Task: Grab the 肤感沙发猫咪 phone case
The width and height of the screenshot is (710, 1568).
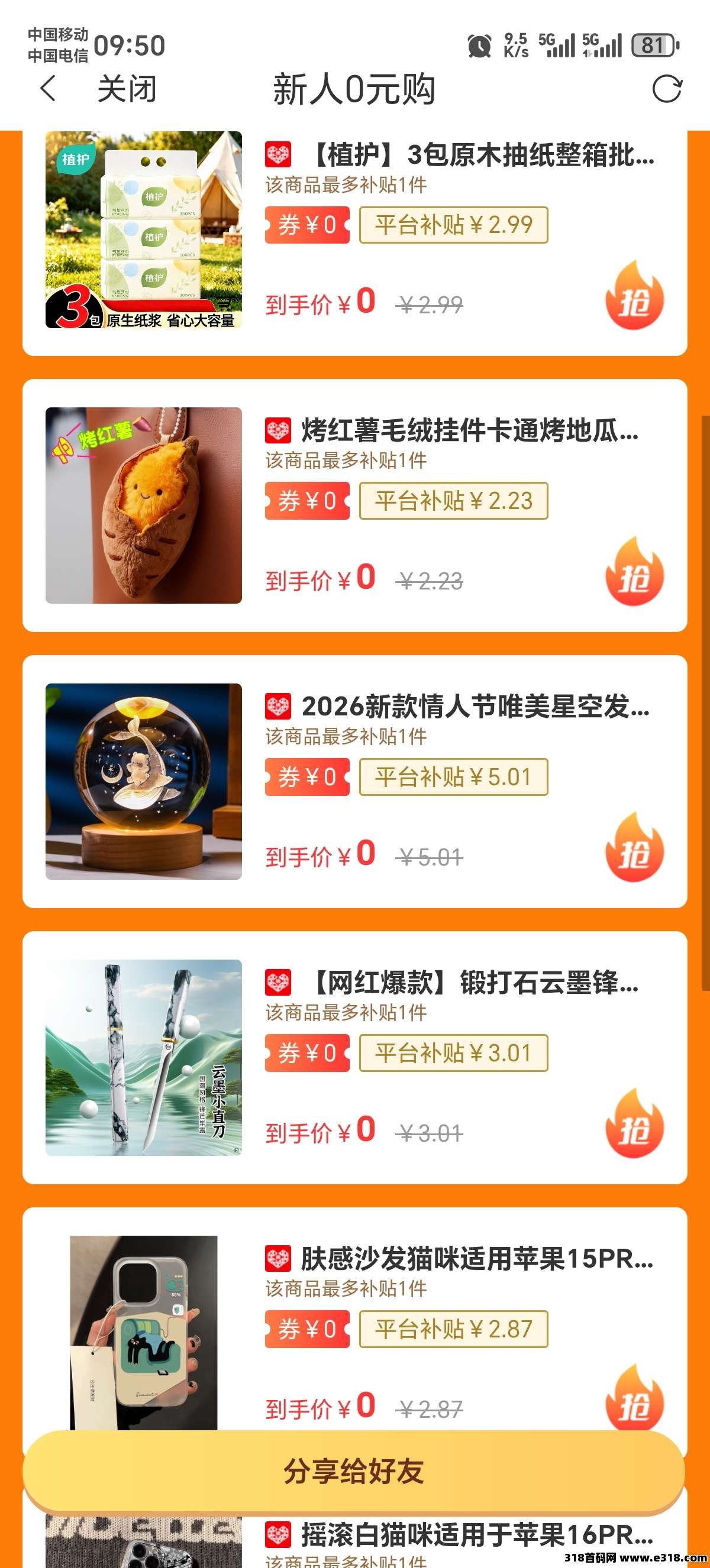Action: point(634,1399)
